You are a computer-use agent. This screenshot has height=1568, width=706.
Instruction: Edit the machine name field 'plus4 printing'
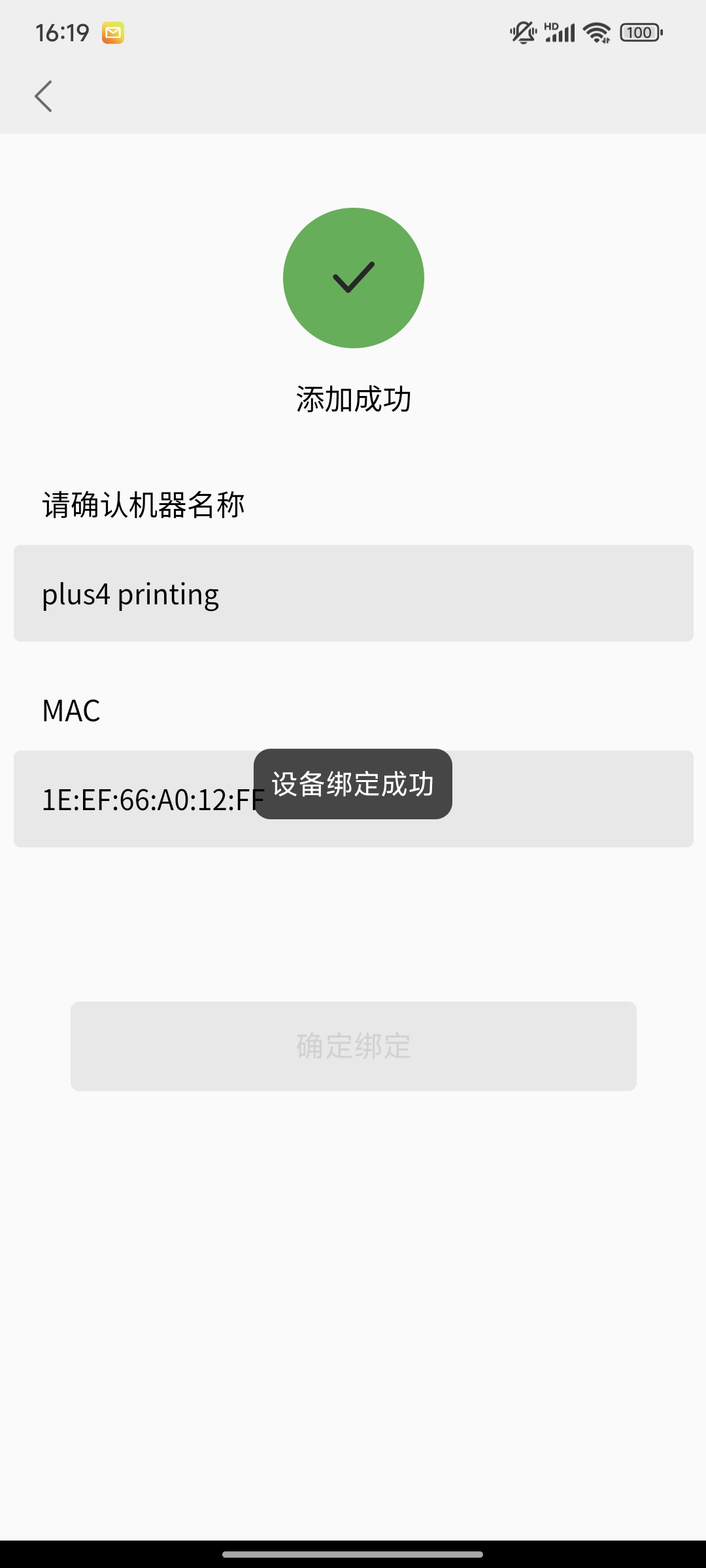click(353, 593)
